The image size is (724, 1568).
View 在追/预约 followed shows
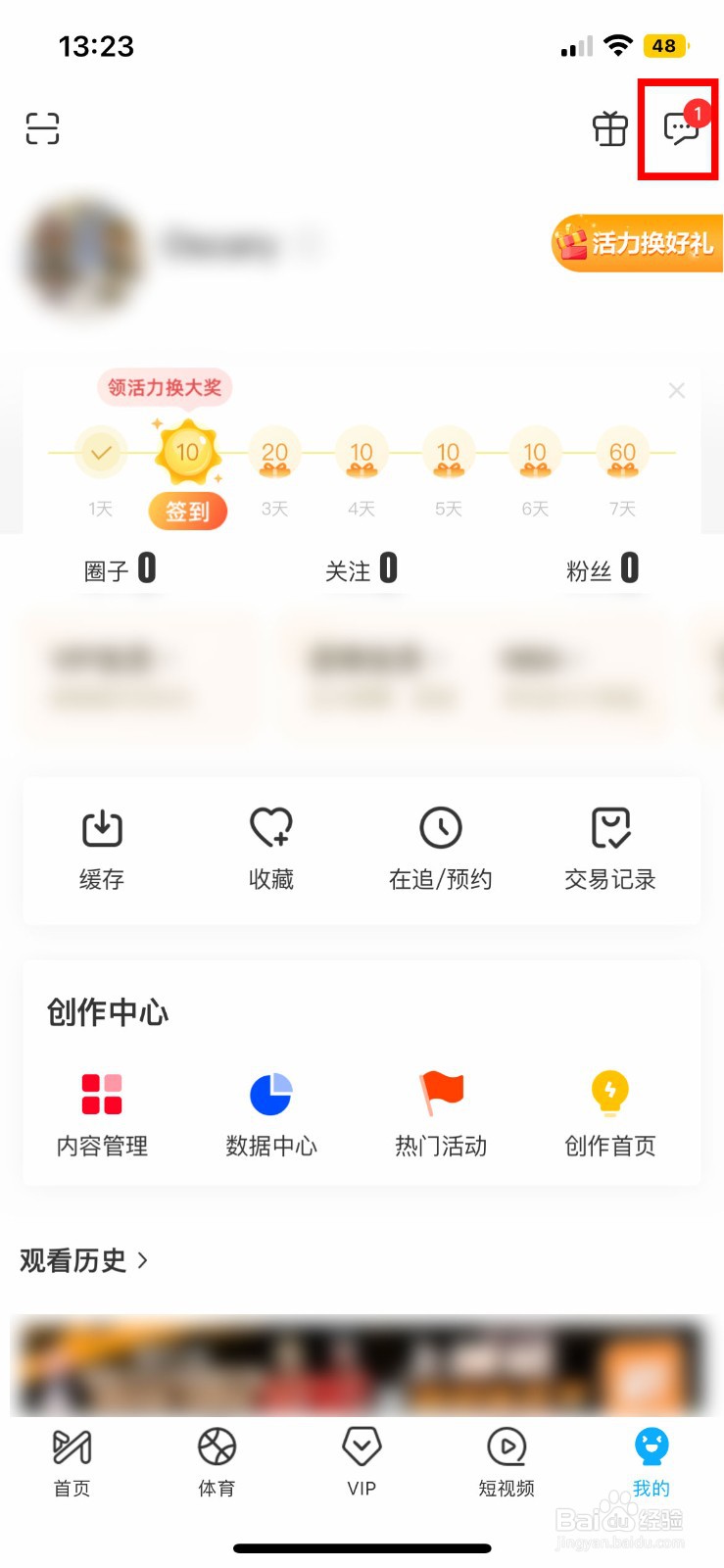440,846
